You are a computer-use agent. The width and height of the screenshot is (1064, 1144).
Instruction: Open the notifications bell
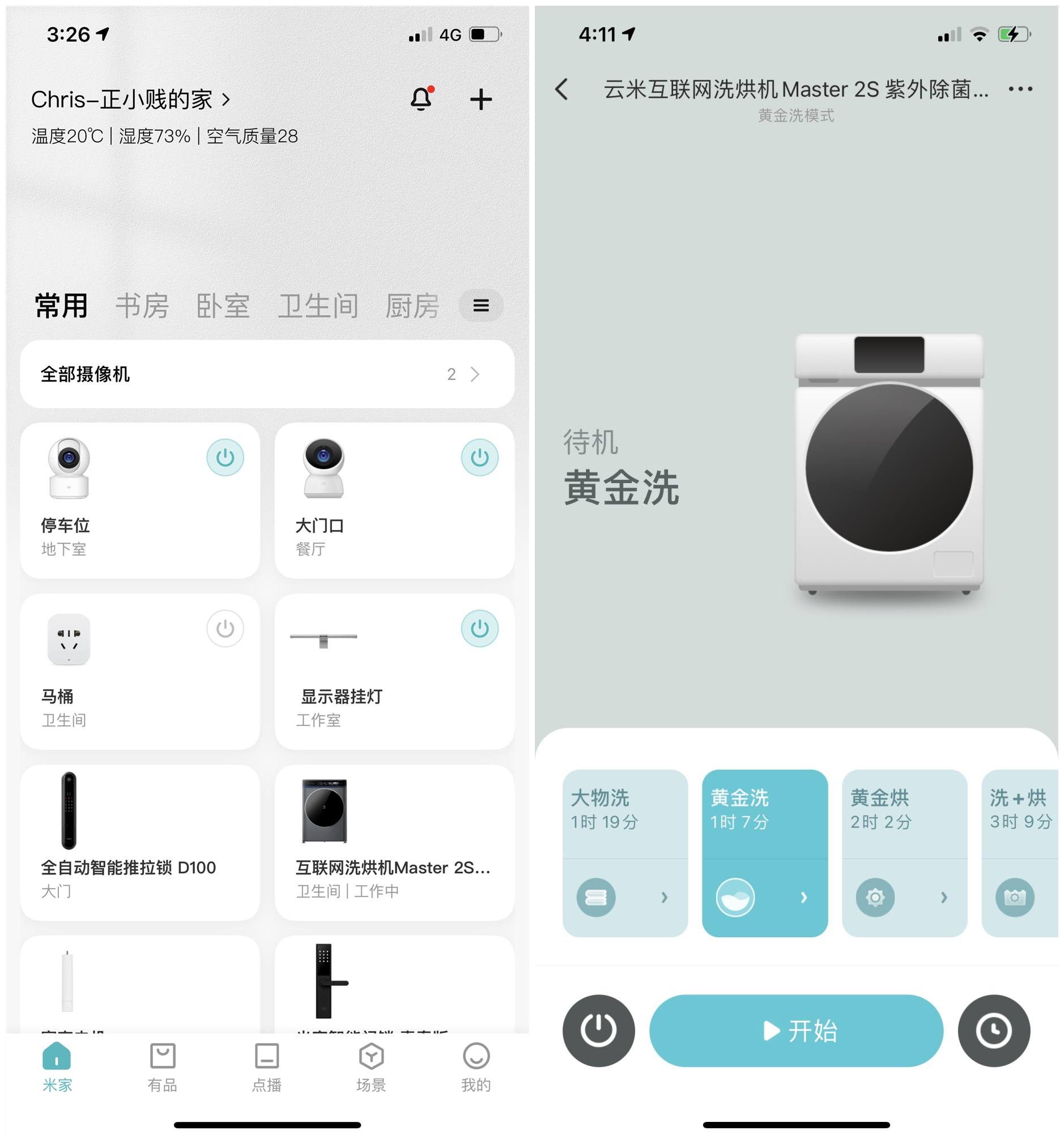pyautogui.click(x=422, y=99)
